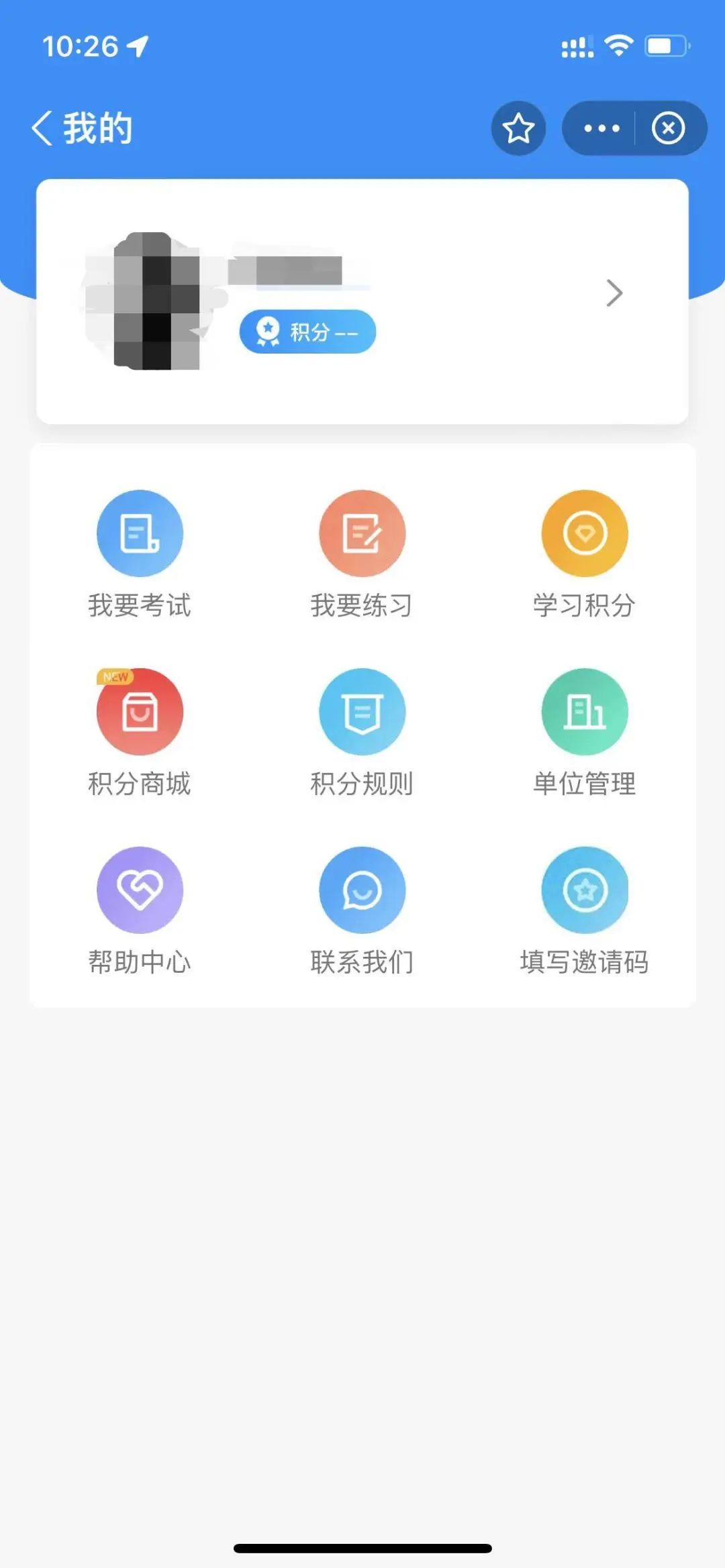Tap the 积分 points badge

pyautogui.click(x=307, y=331)
